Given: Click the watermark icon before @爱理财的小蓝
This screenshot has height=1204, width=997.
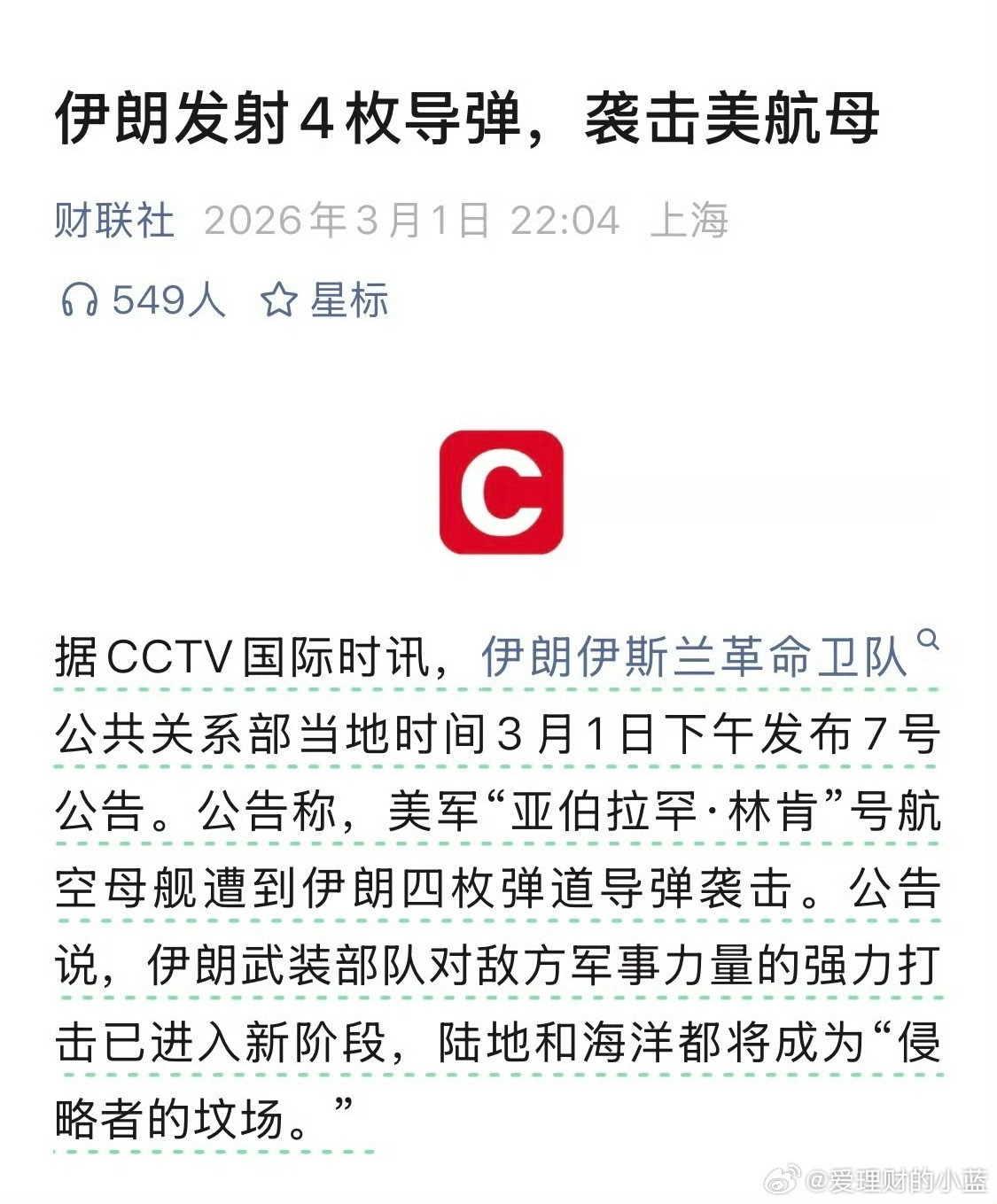Looking at the screenshot, I should pyautogui.click(x=780, y=1181).
